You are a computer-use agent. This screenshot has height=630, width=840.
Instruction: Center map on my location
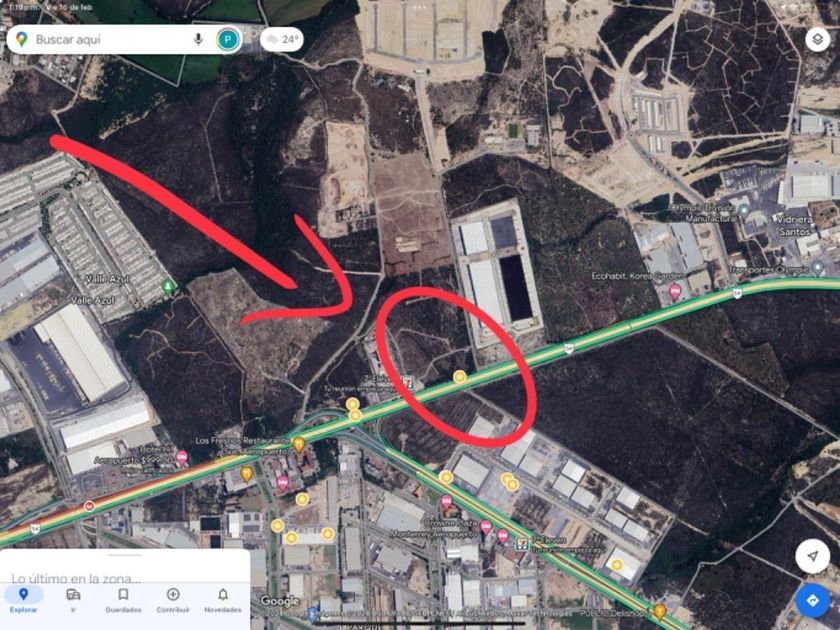(x=813, y=556)
